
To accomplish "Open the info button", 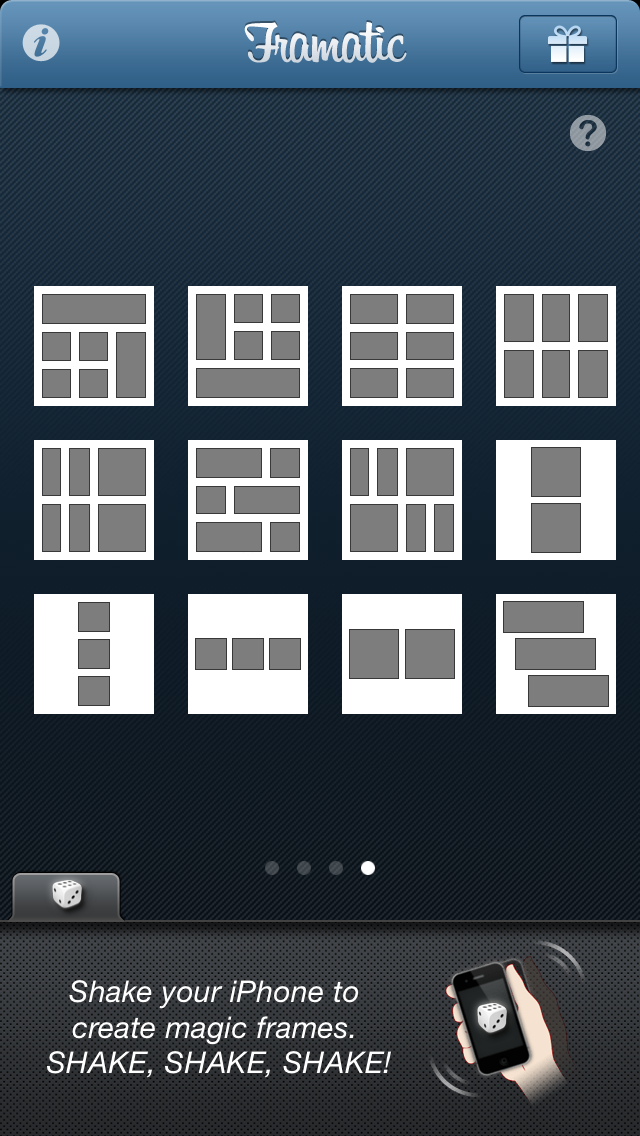I will point(41,43).
